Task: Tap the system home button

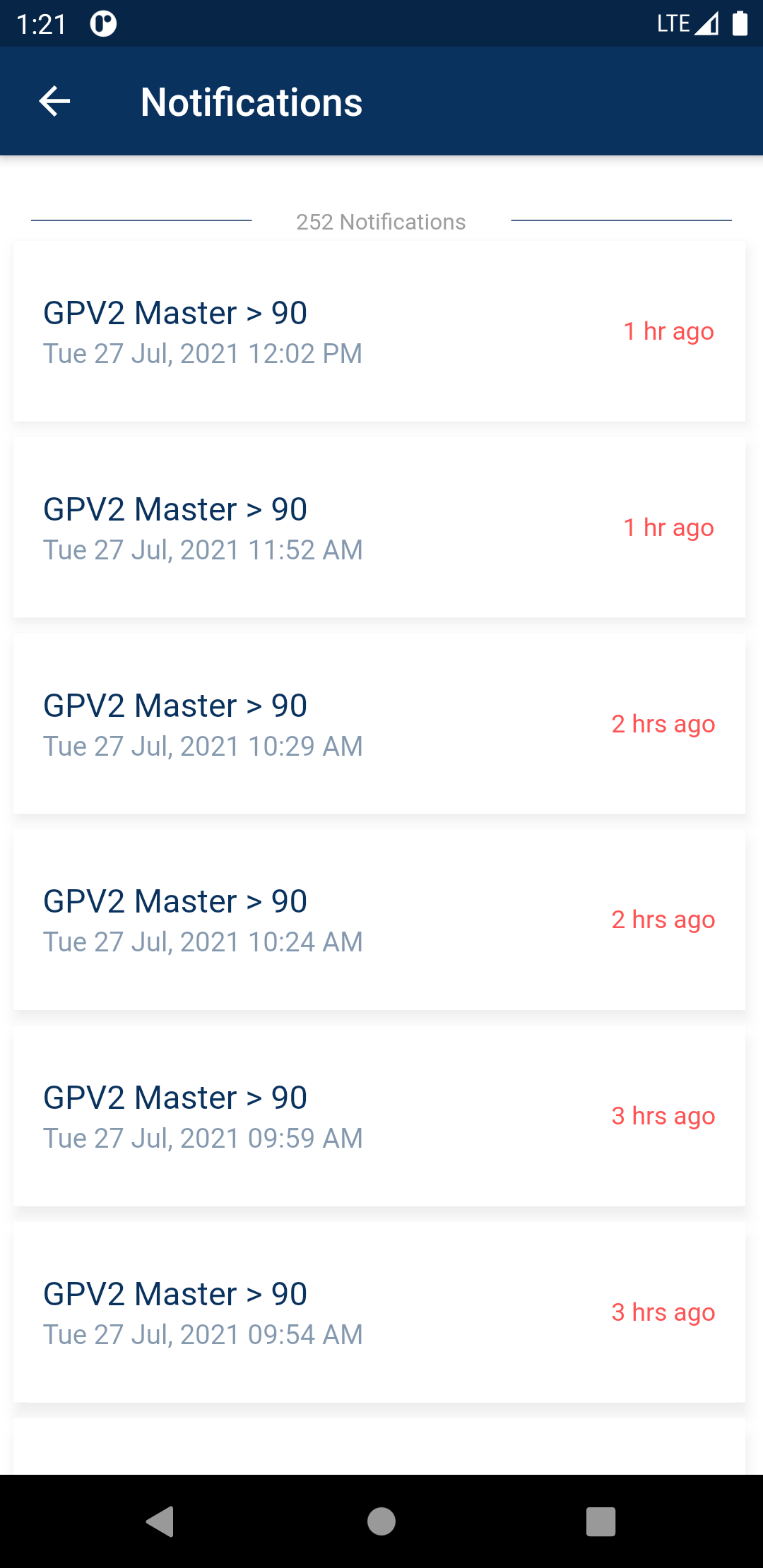Action: 381,1521
